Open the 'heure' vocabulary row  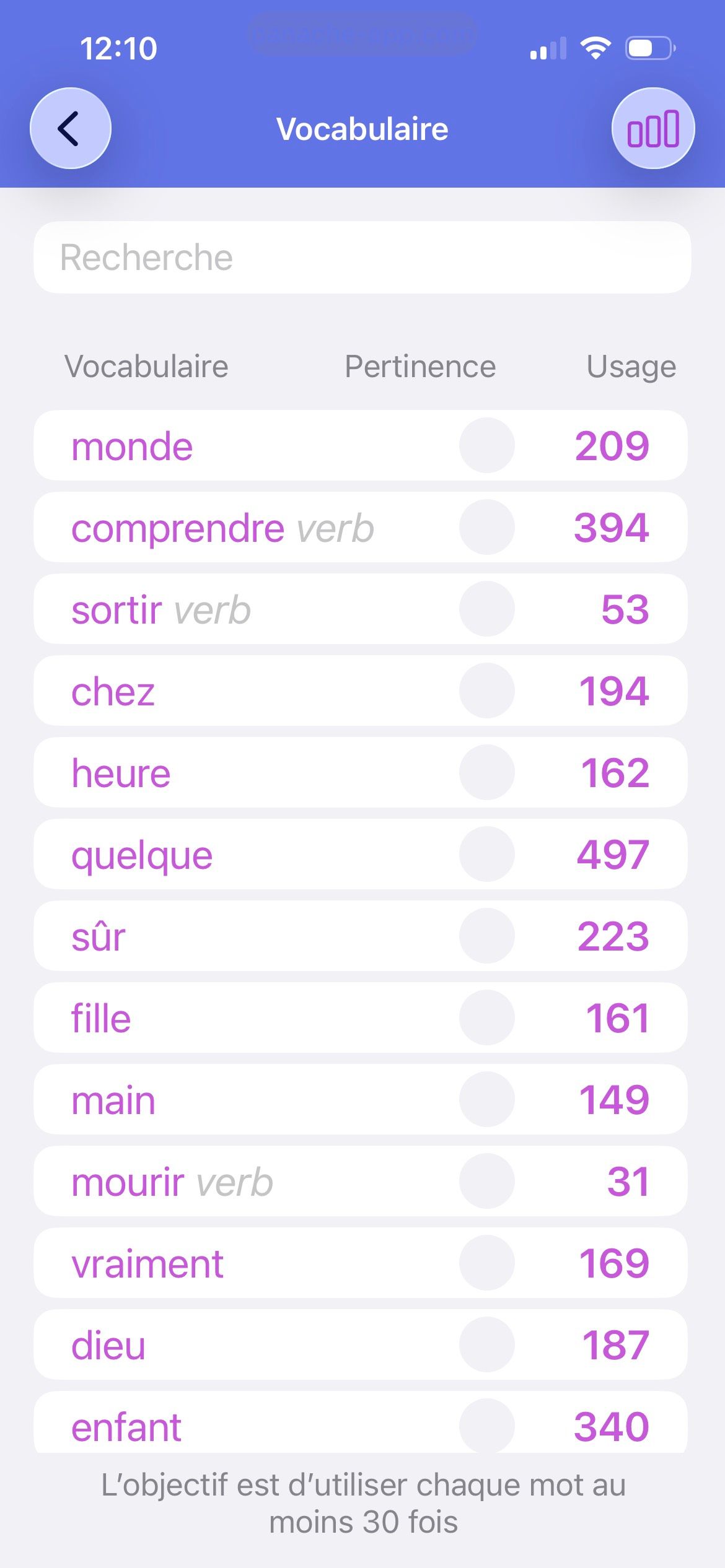click(361, 772)
